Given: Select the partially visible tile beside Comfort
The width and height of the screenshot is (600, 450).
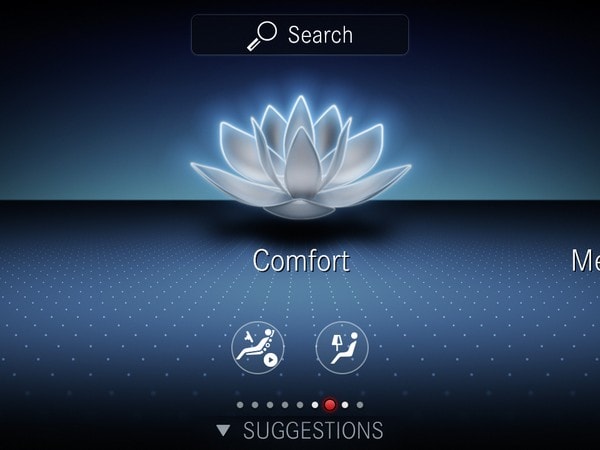Looking at the screenshot, I should pyautogui.click(x=584, y=261).
